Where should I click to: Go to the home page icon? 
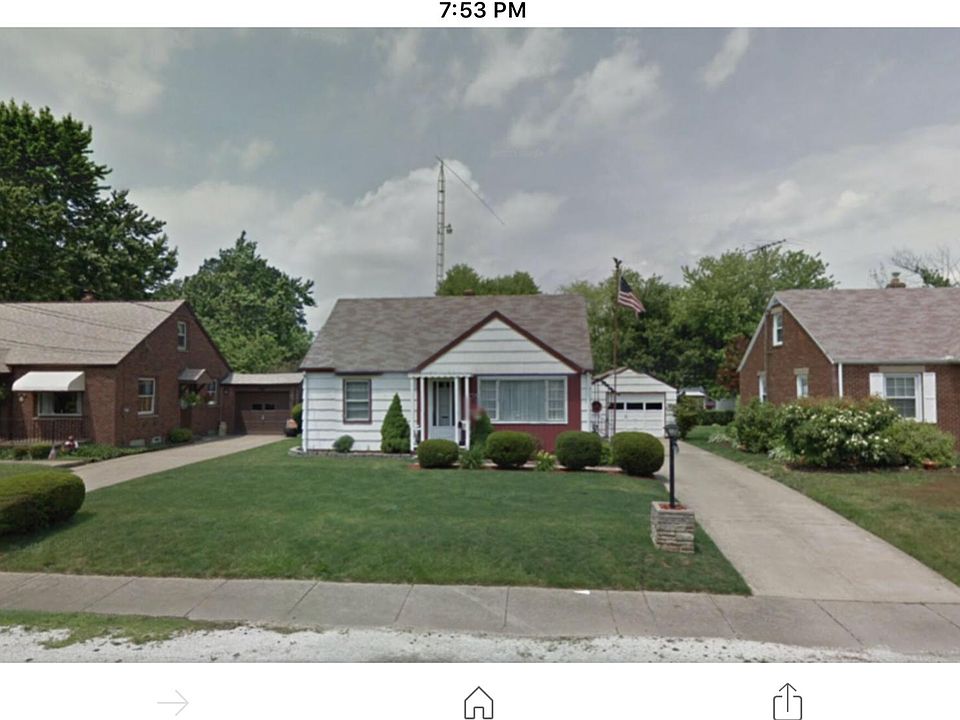point(478,702)
